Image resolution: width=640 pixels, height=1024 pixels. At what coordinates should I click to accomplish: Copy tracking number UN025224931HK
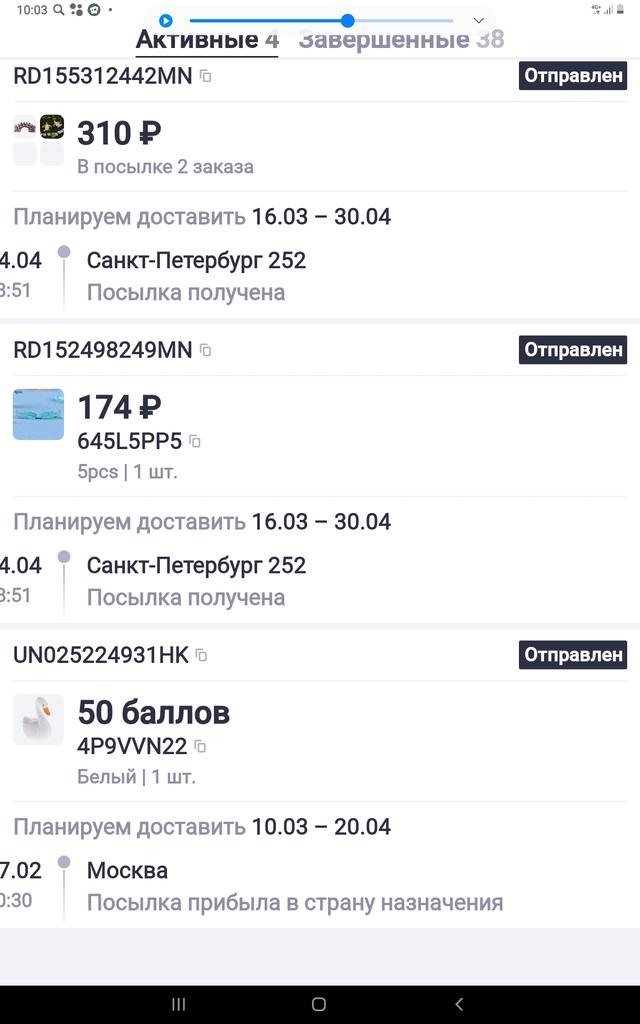[202, 655]
